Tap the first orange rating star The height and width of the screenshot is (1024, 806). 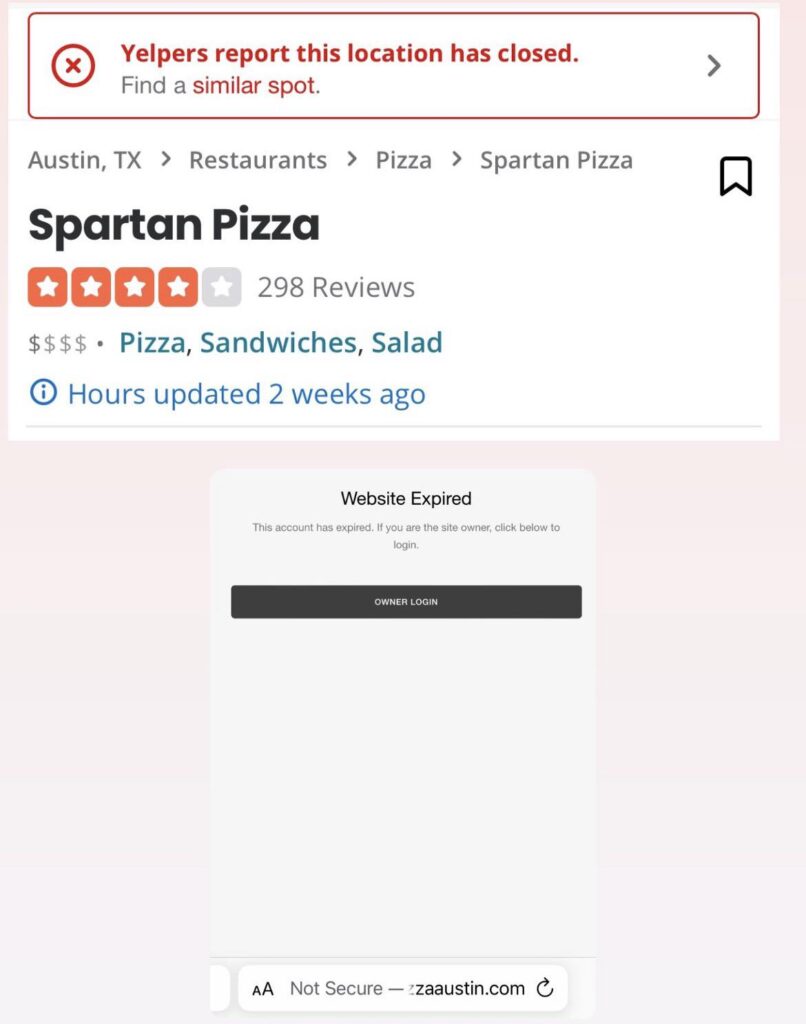tap(46, 287)
